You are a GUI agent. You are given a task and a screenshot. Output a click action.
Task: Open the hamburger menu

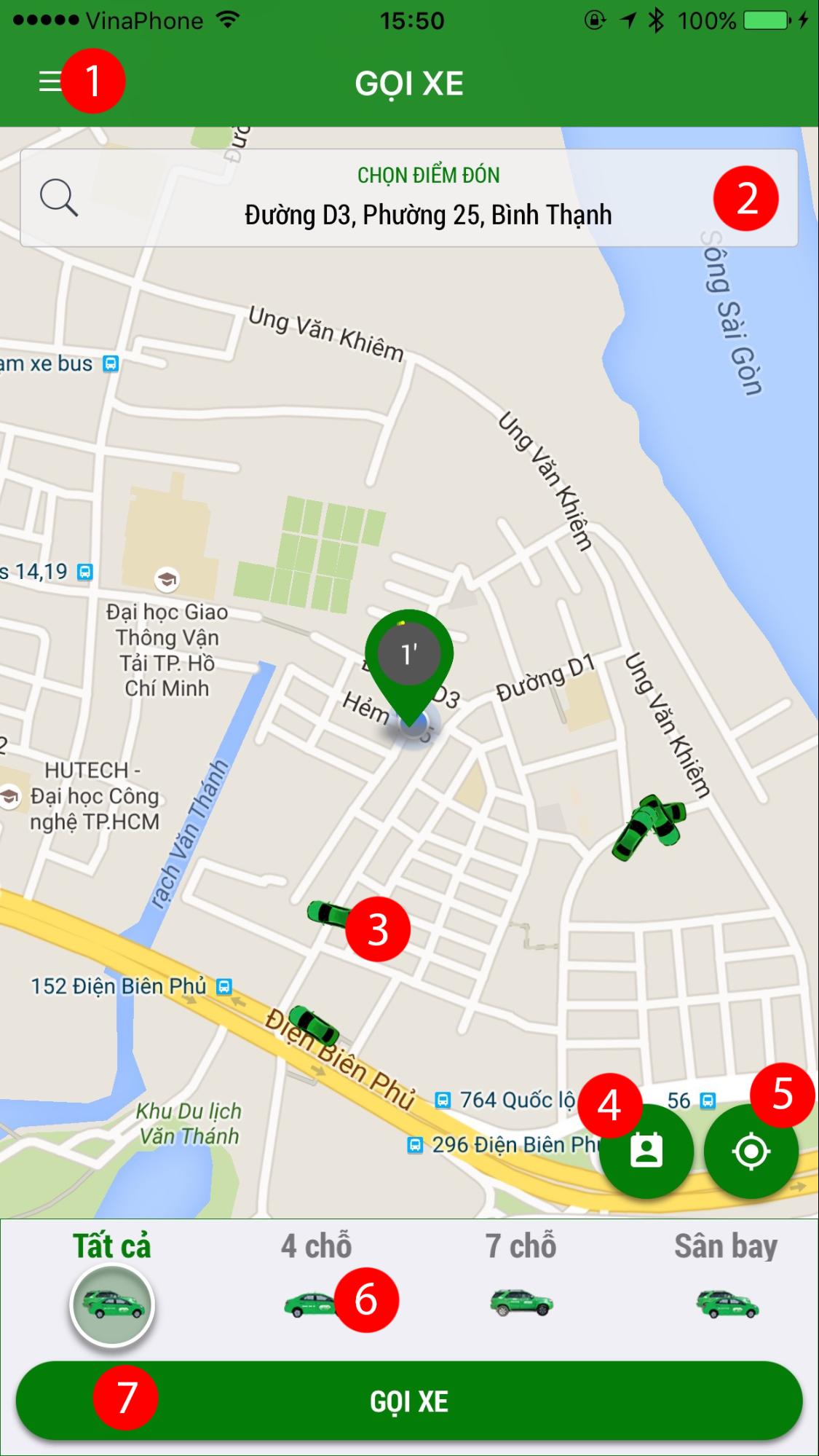pos(50,82)
